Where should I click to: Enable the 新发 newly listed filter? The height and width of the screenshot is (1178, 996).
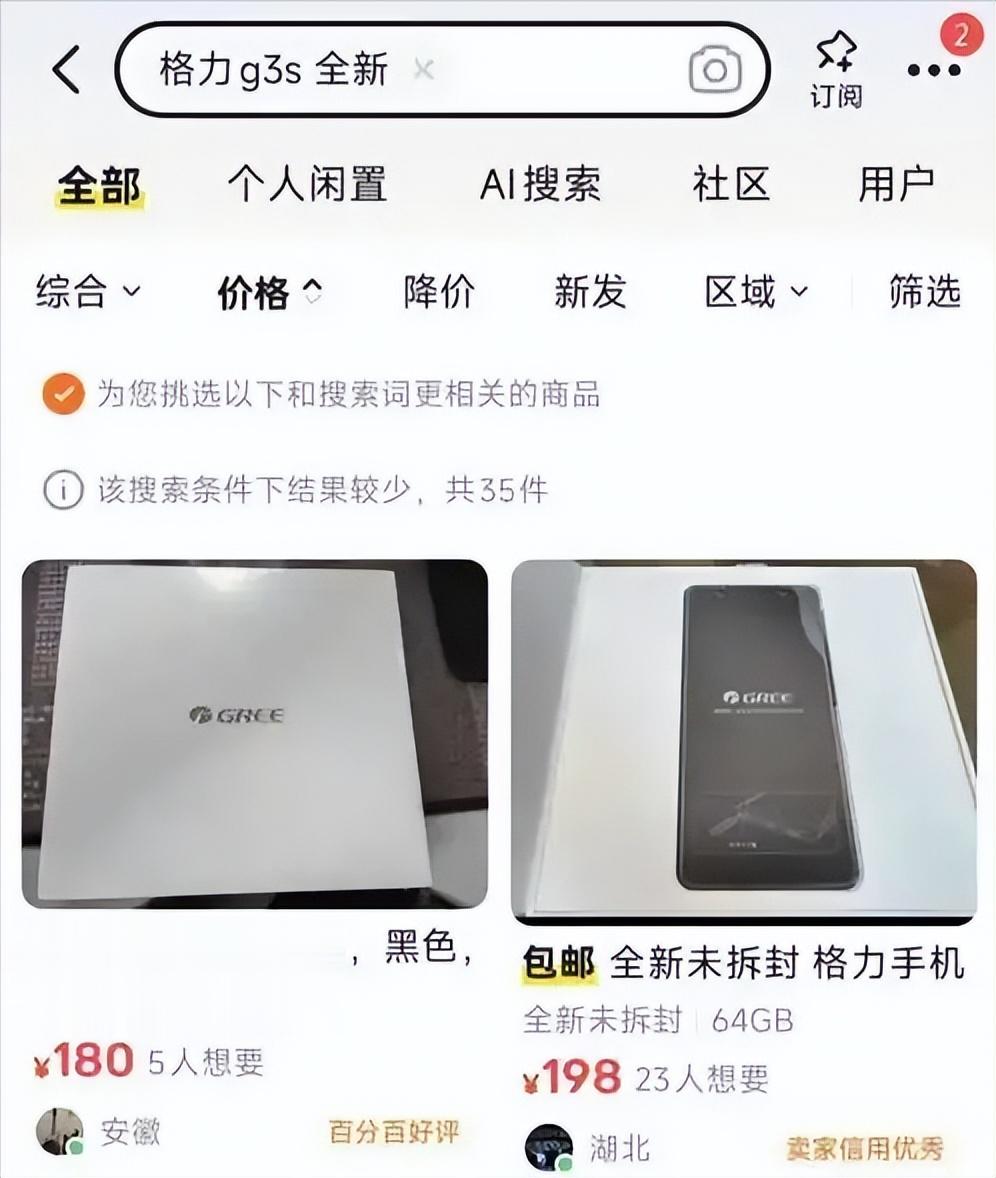click(x=590, y=292)
